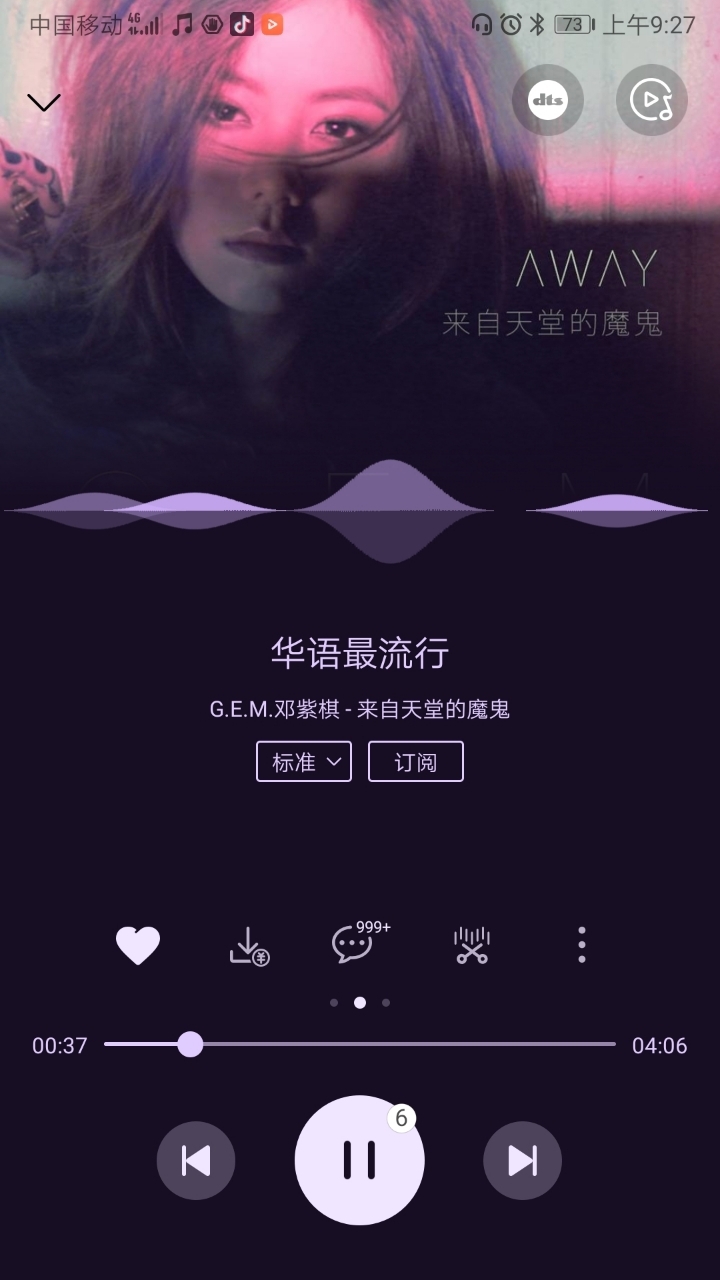Open the play queue badge showing 6
This screenshot has width=720, height=1280.
tap(401, 1118)
